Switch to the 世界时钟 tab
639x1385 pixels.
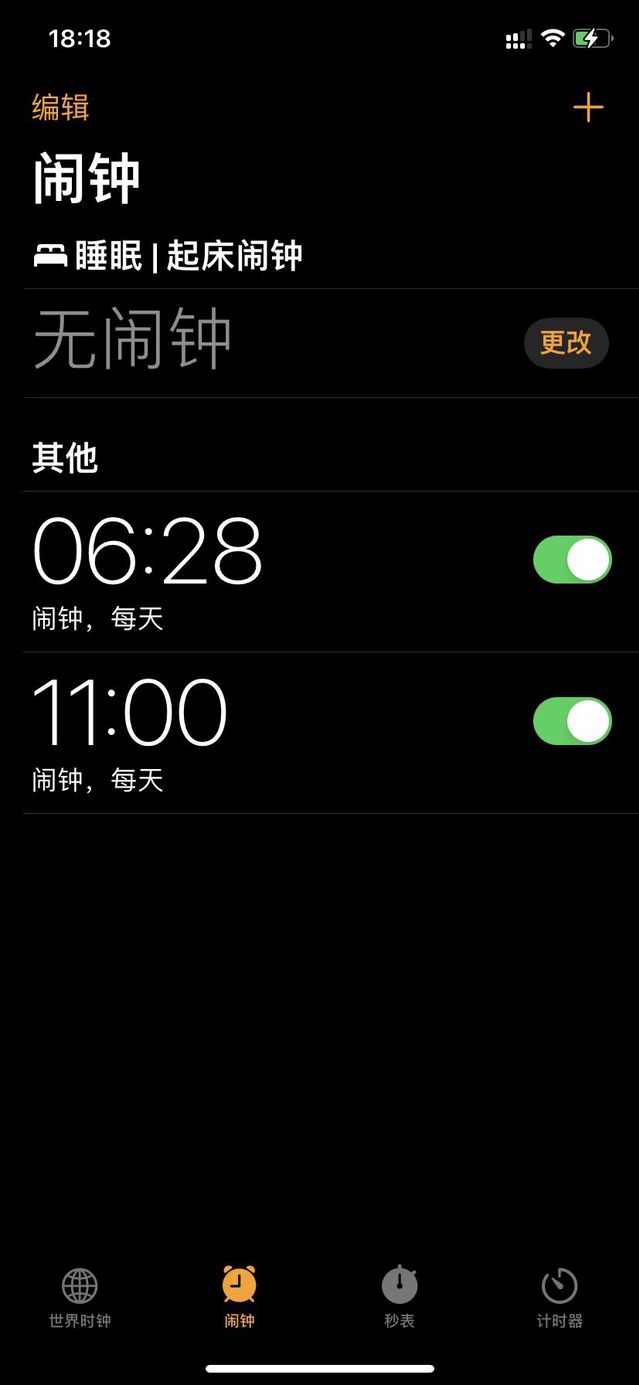click(80, 1297)
